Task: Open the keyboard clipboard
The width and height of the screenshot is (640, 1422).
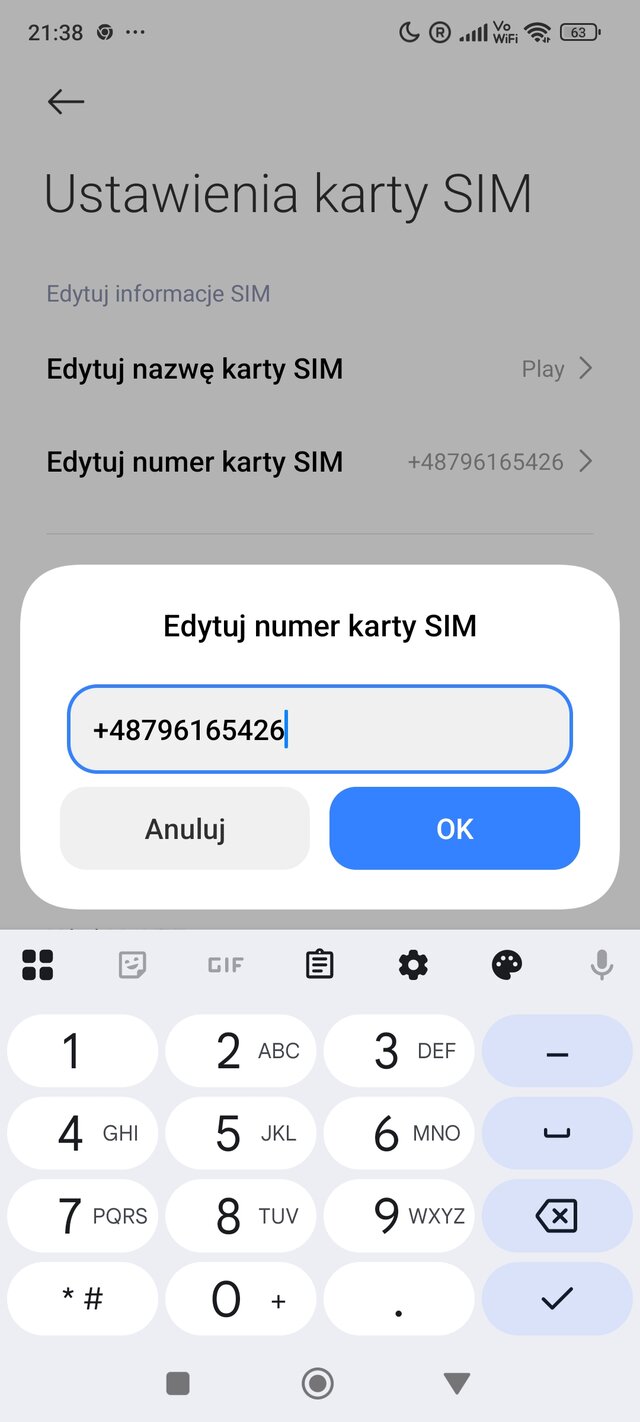Action: point(319,965)
